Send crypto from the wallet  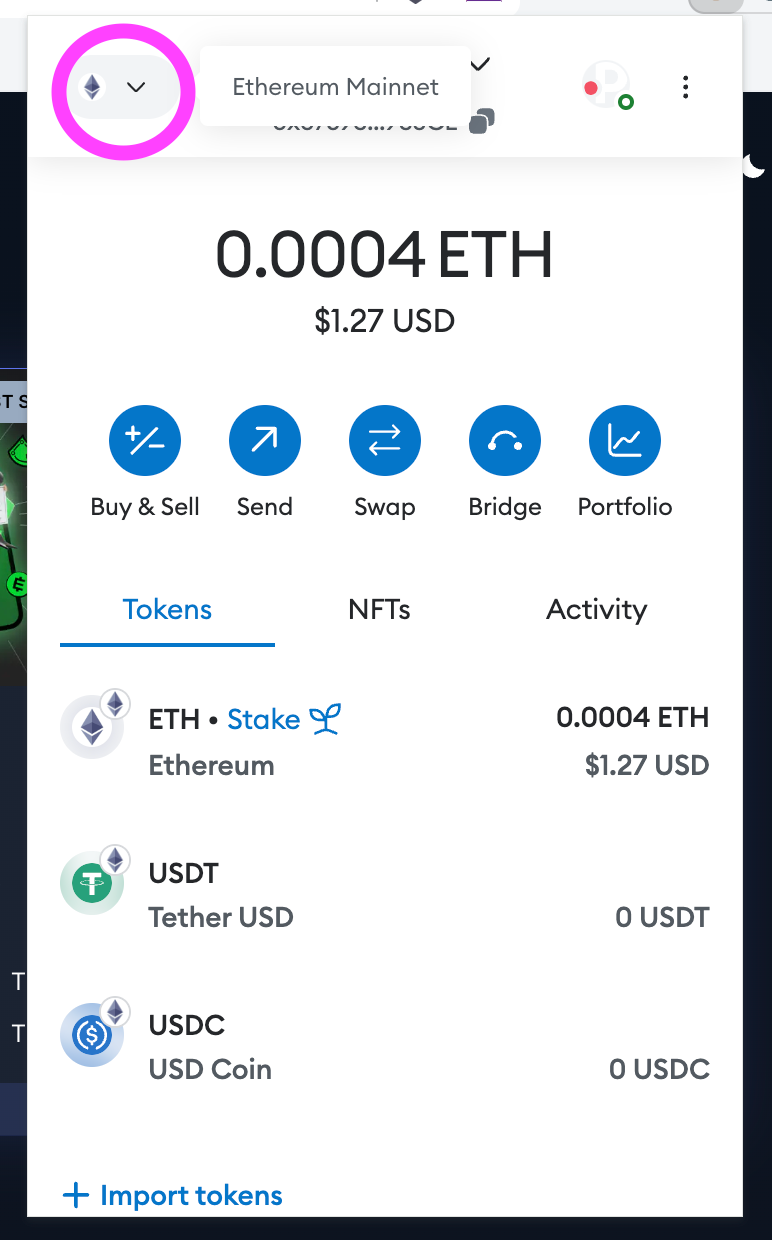pos(265,441)
